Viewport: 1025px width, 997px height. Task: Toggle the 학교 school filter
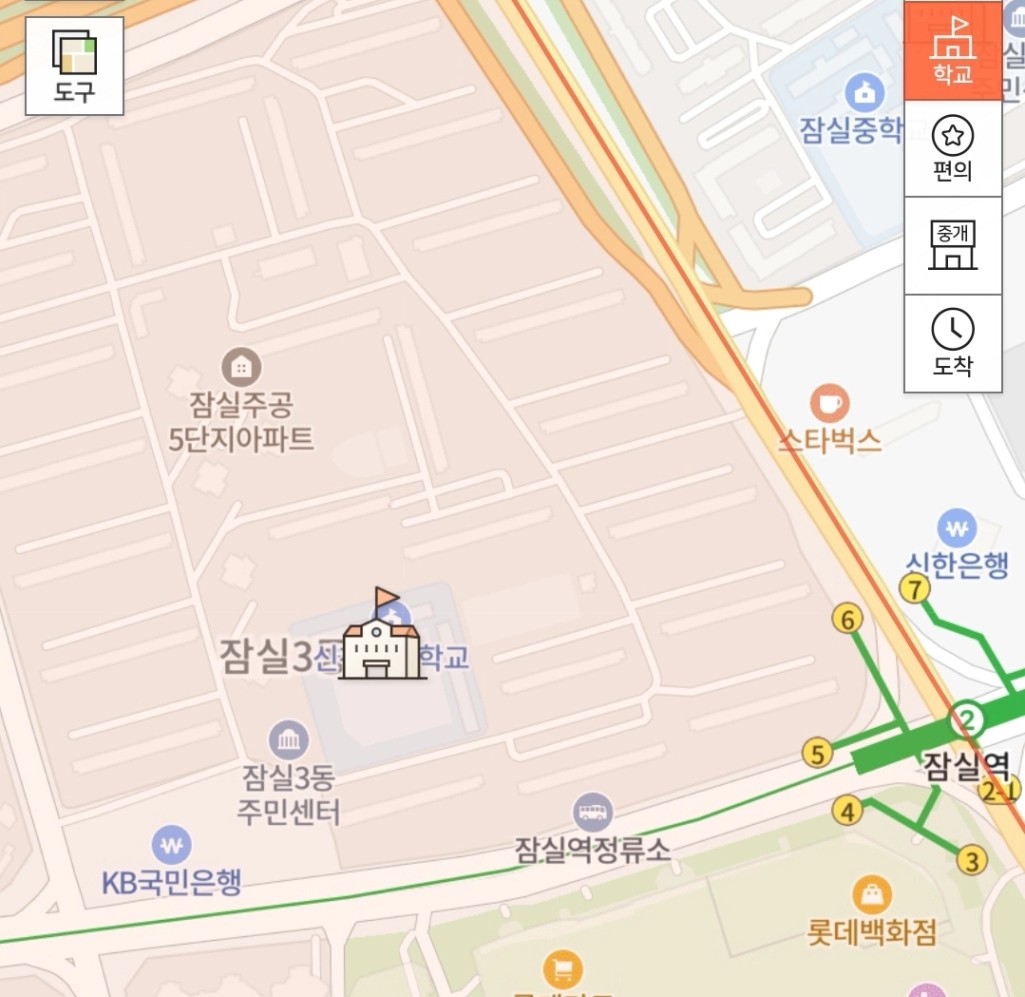[952, 50]
